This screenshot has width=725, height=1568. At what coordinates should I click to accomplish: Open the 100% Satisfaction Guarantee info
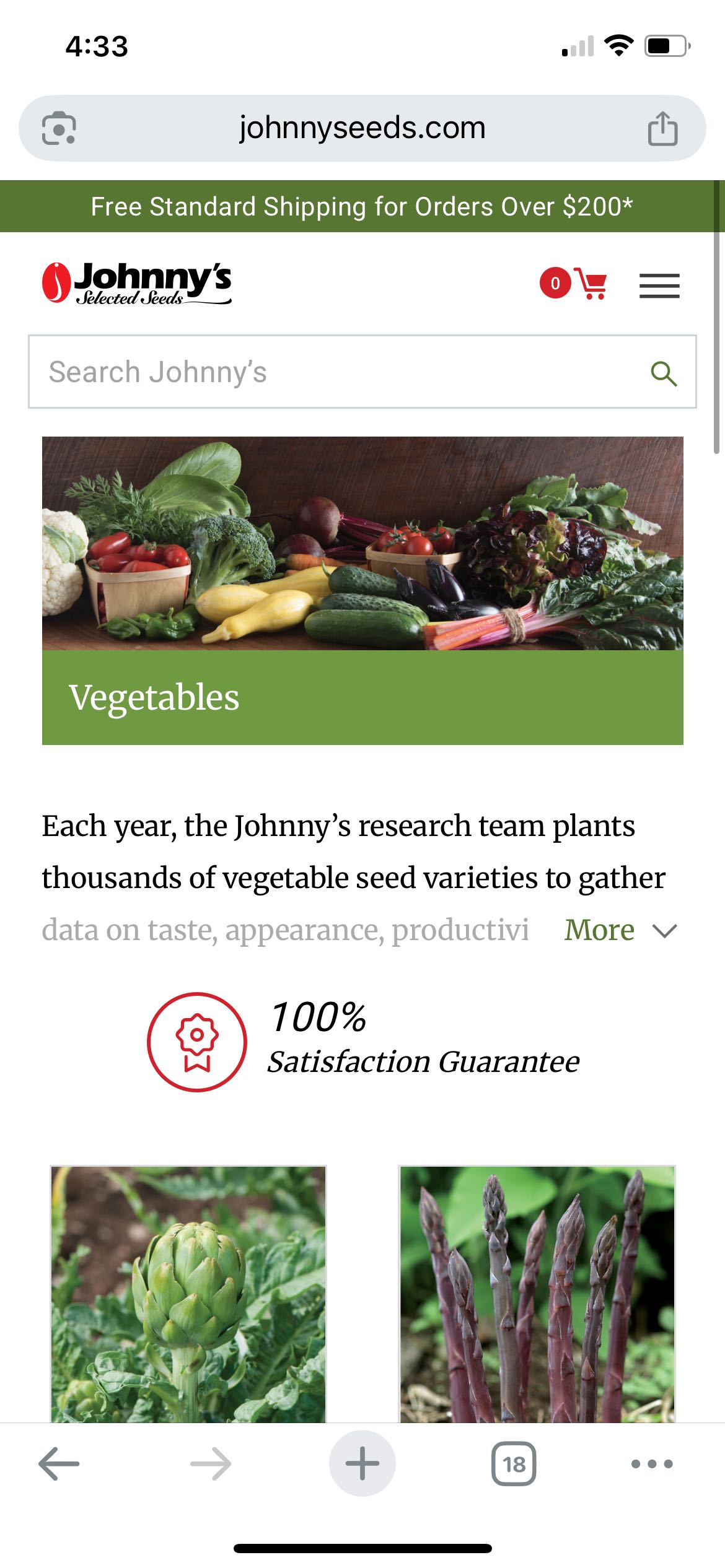pos(363,1042)
